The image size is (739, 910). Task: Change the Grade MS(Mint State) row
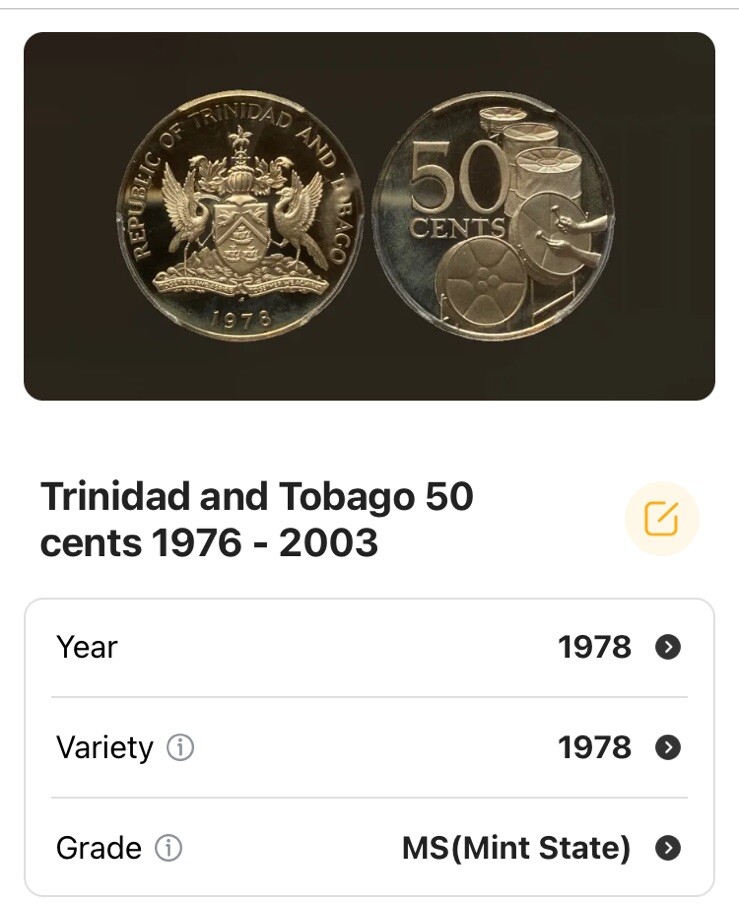(x=368, y=848)
